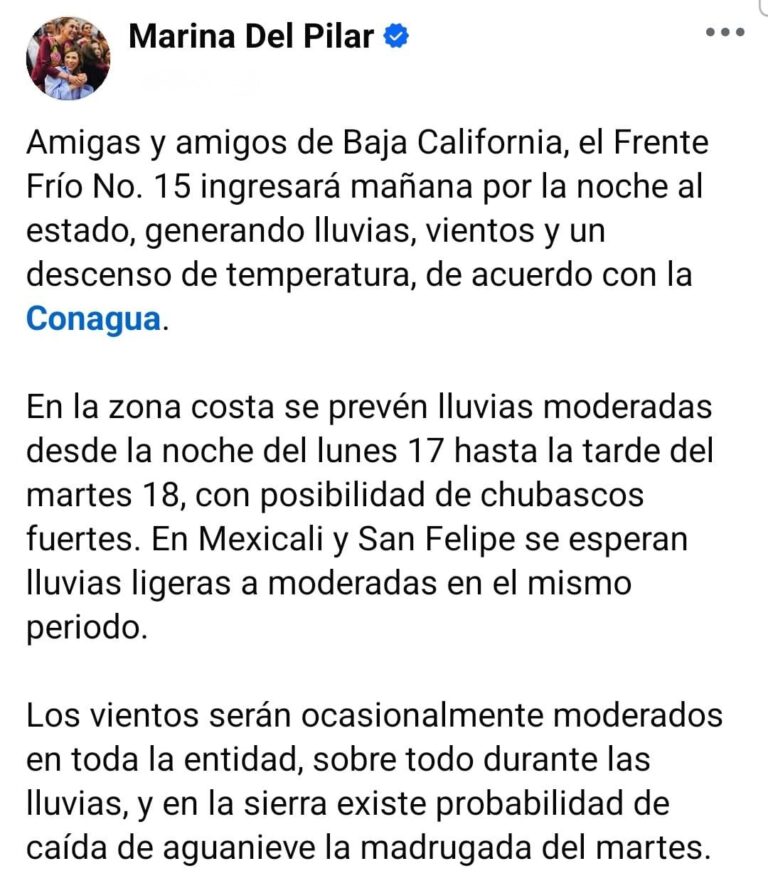Open the post's three-dot options menu
Viewport: 768px width, 893px height.
click(x=725, y=33)
